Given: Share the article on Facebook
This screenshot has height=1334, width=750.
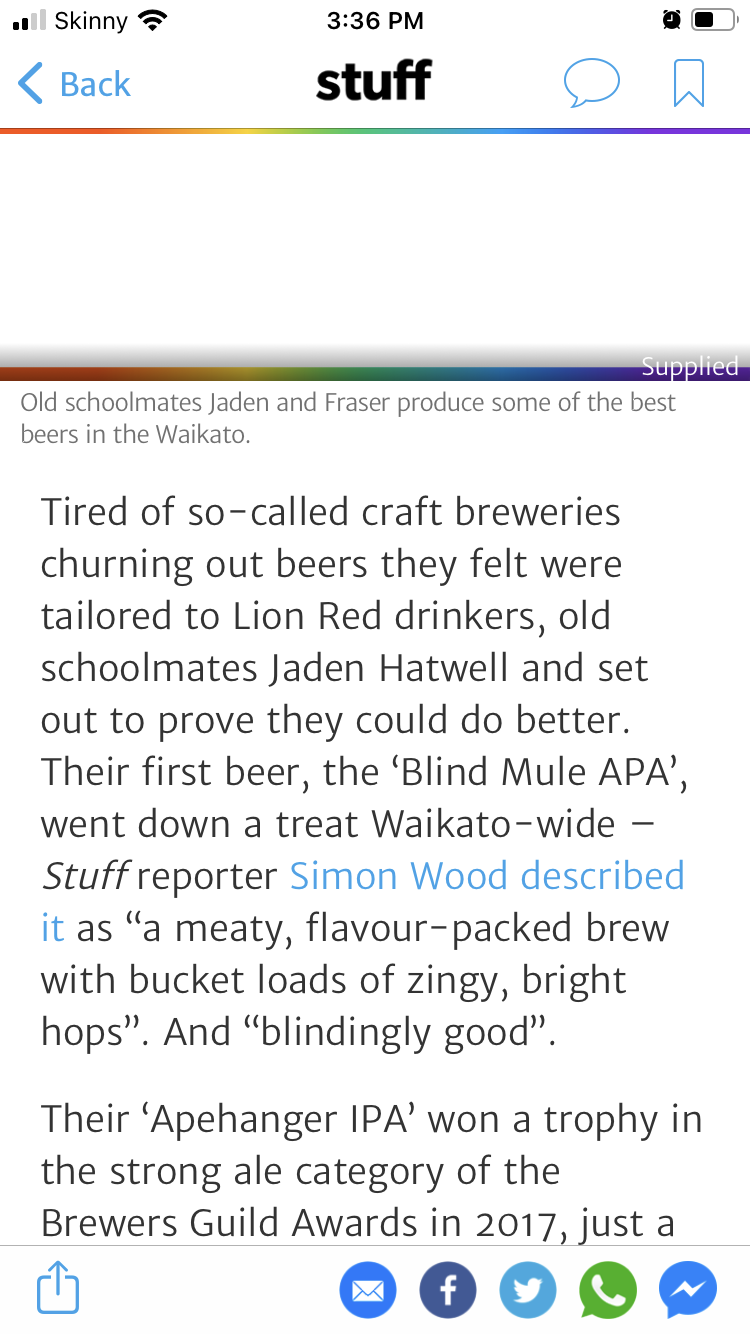Looking at the screenshot, I should click(x=447, y=1290).
